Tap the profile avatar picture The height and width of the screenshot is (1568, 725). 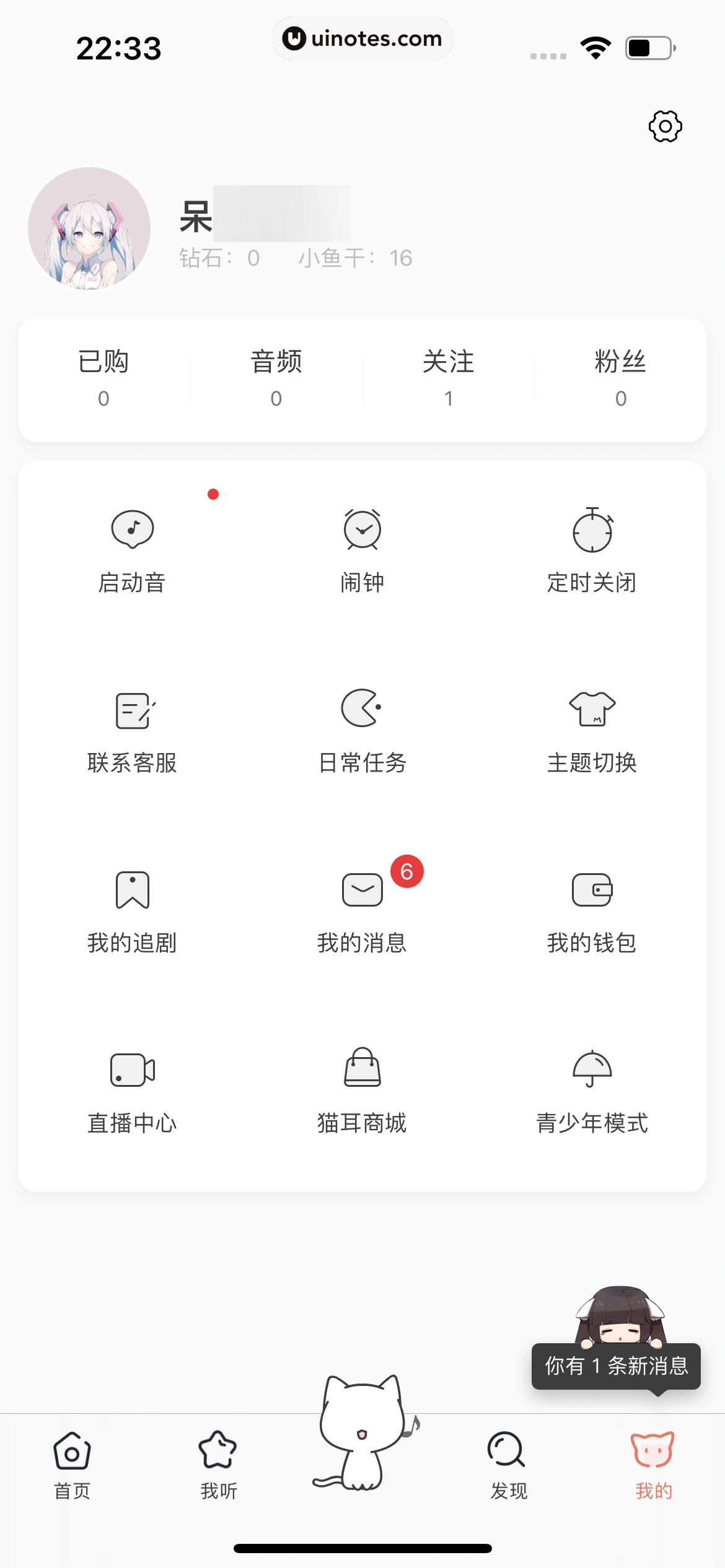tap(89, 229)
